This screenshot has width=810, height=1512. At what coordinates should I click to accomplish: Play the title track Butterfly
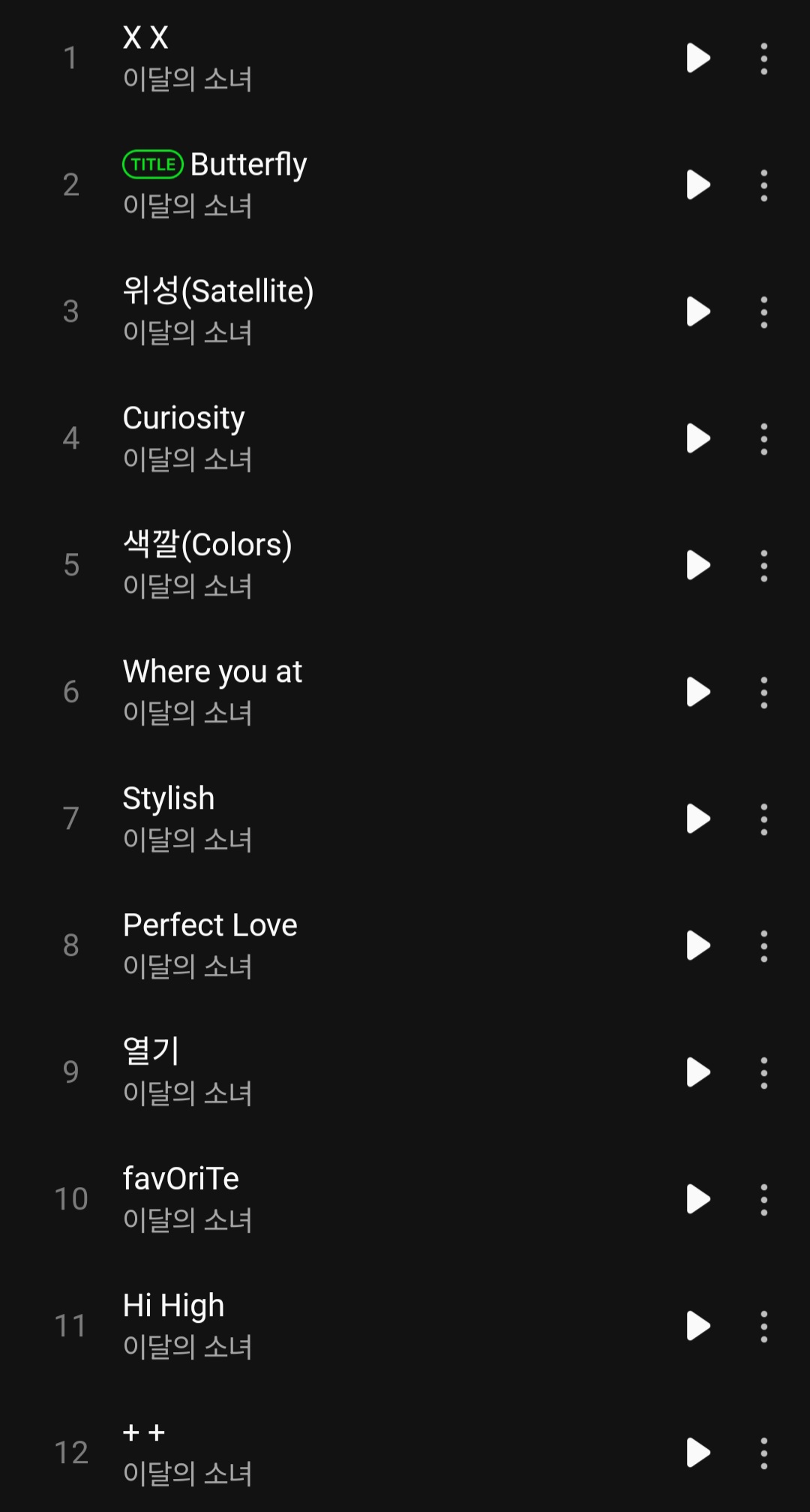[x=697, y=185]
